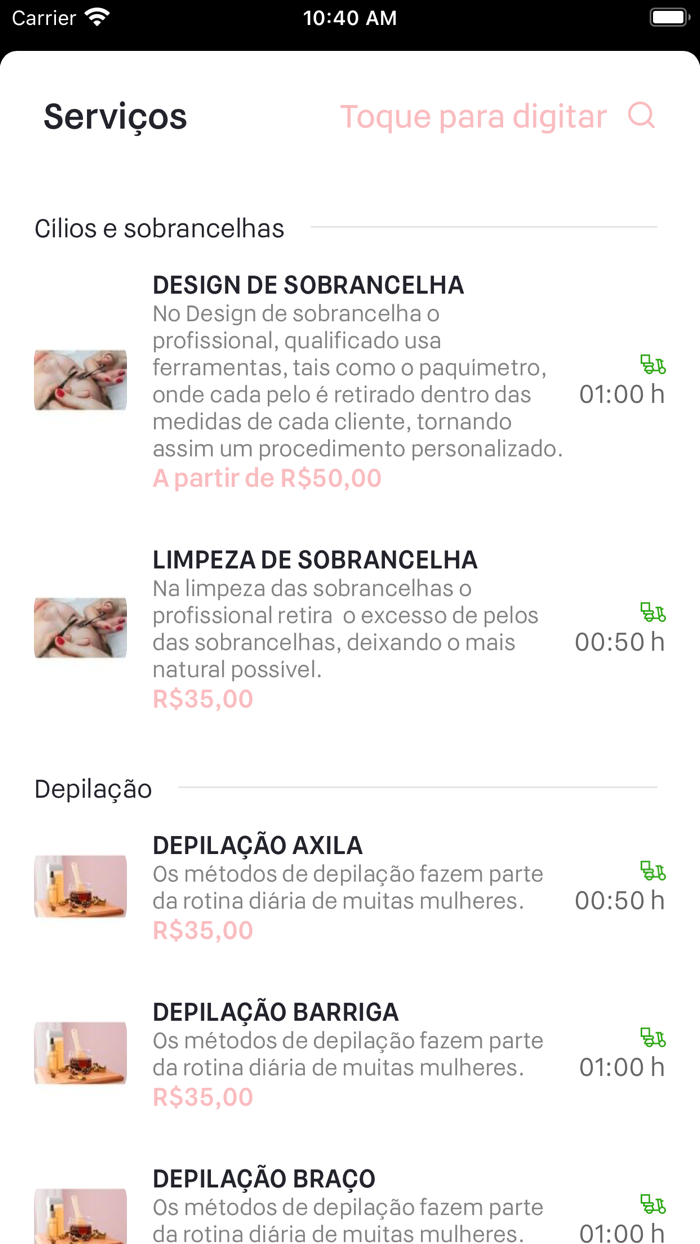Focus the "Toque para digitar" search field

[x=473, y=117]
